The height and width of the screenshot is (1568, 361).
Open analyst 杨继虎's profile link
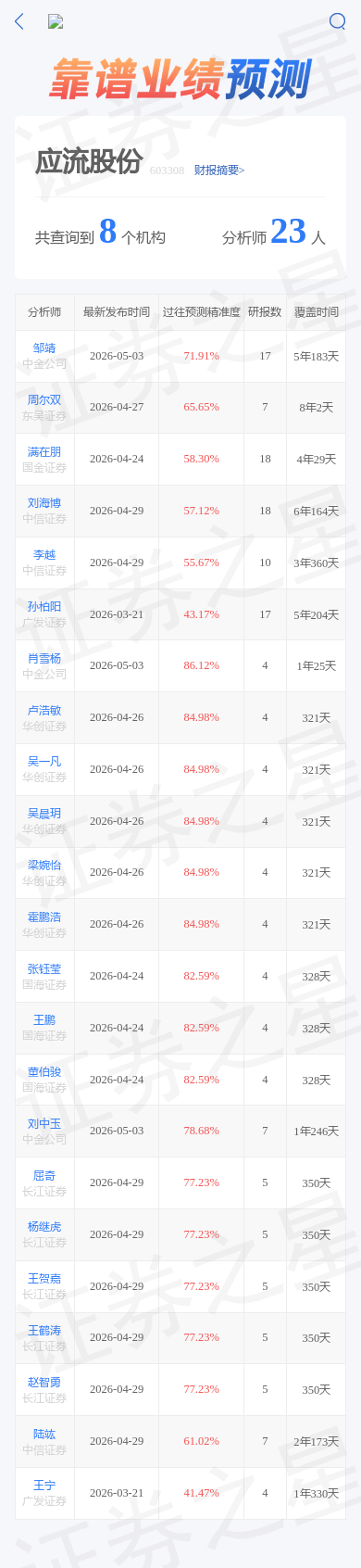point(44,1227)
